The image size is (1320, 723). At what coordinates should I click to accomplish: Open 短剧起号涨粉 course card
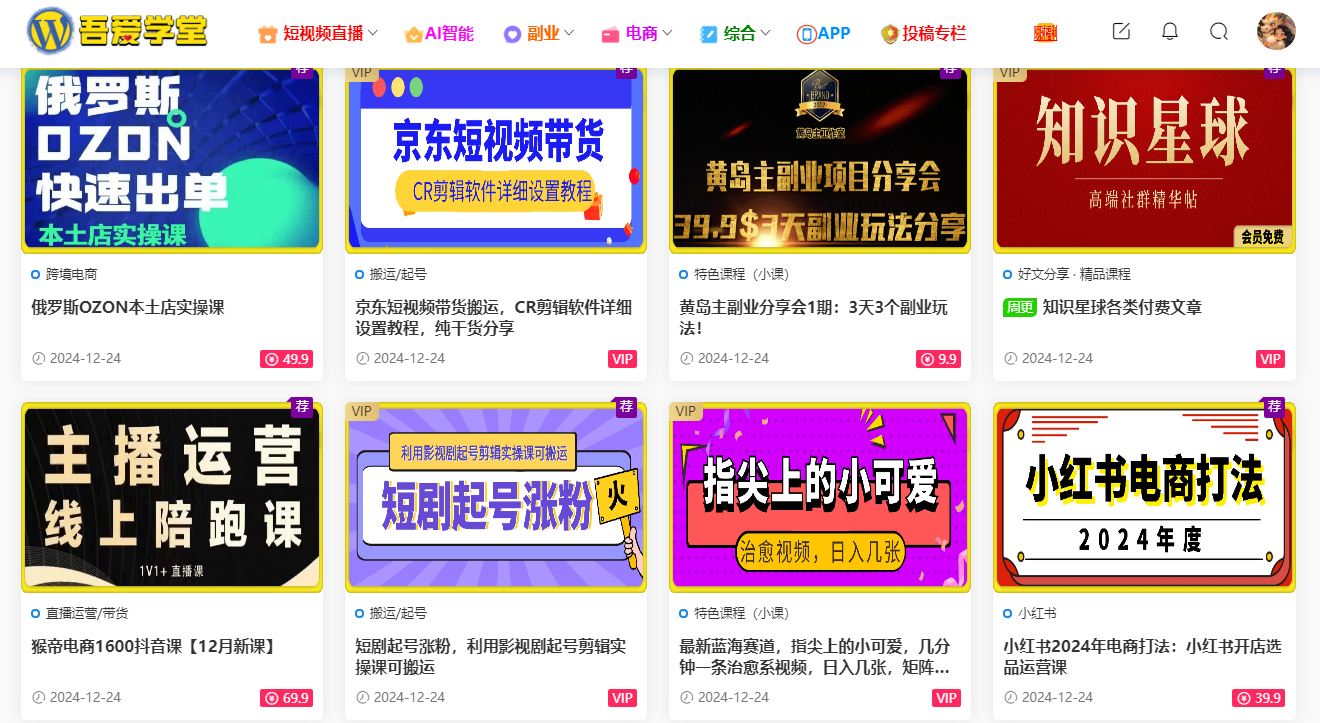tap(490, 656)
